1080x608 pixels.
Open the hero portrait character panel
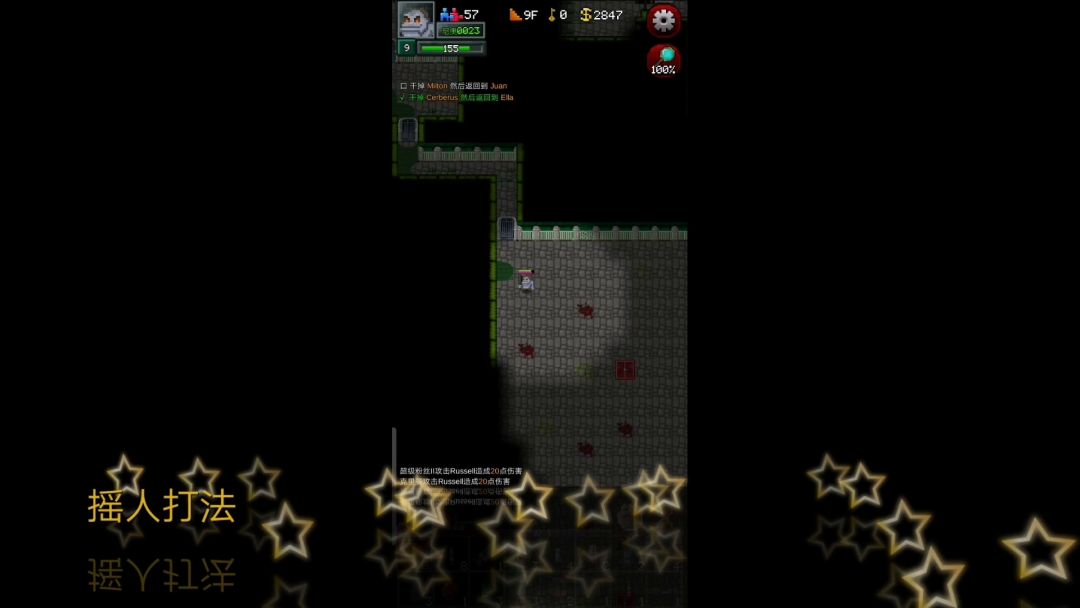pyautogui.click(x=416, y=19)
